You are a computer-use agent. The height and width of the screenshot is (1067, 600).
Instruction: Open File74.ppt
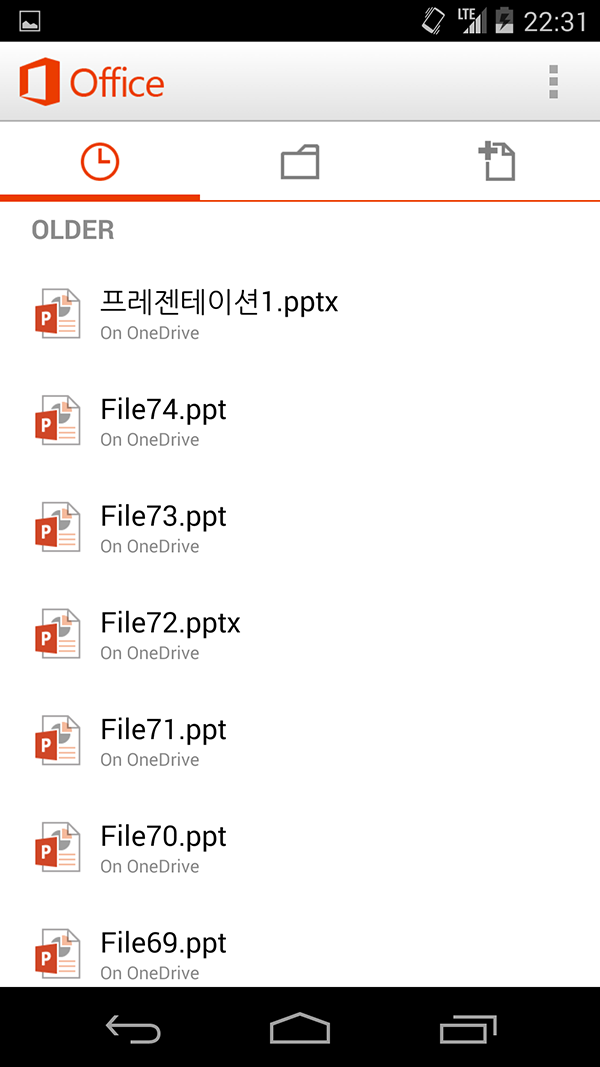coord(300,421)
